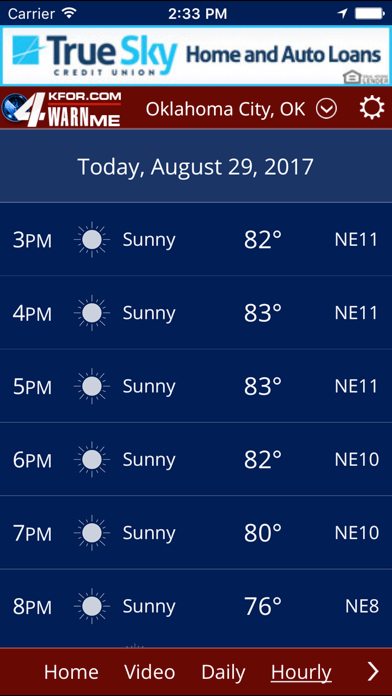Switch to the Video tab
The image size is (392, 696).
[x=150, y=672]
